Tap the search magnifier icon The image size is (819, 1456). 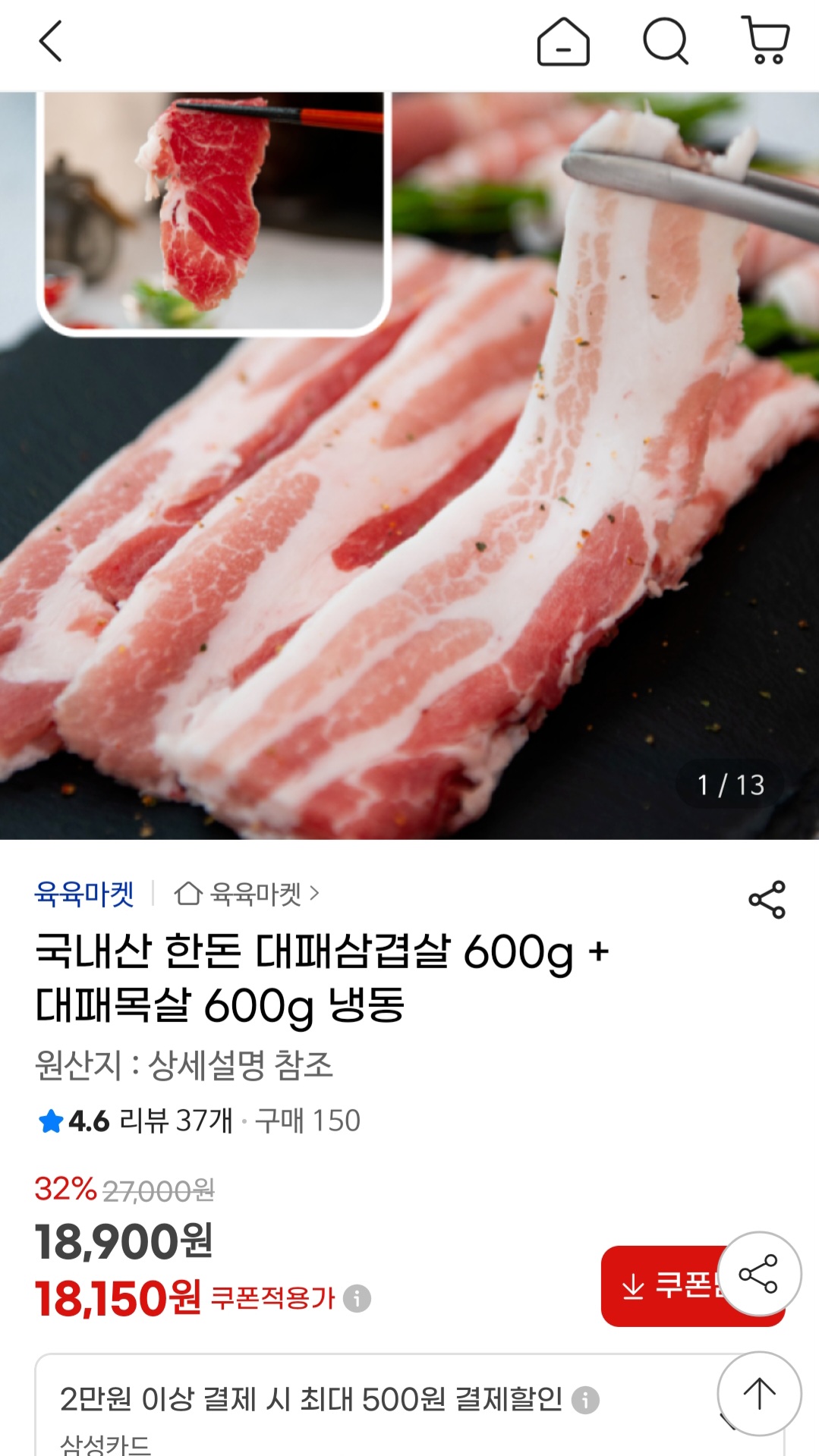(x=666, y=43)
